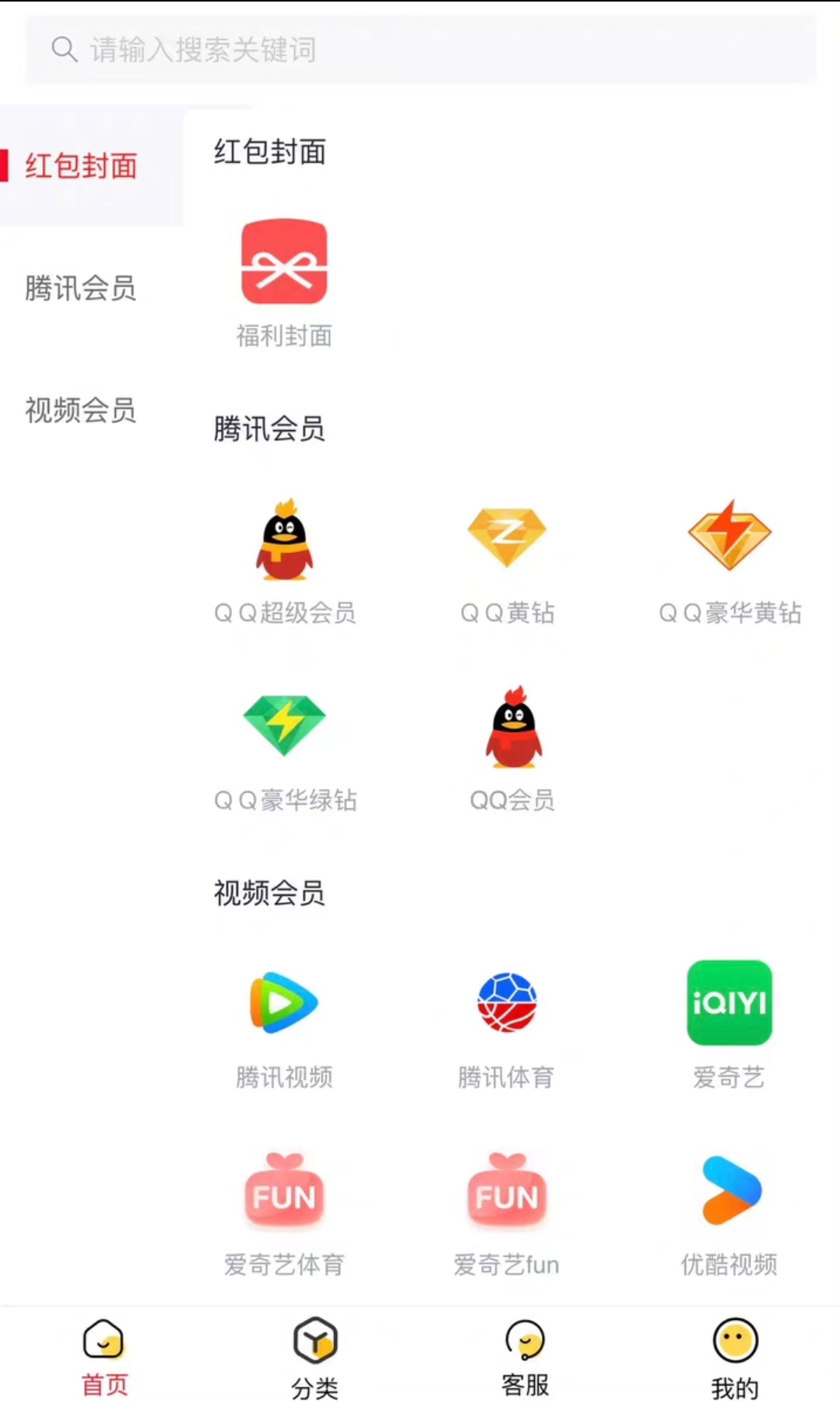Select the 视频会员 category in the sidebar
This screenshot has height=1401, width=840.
80,410
